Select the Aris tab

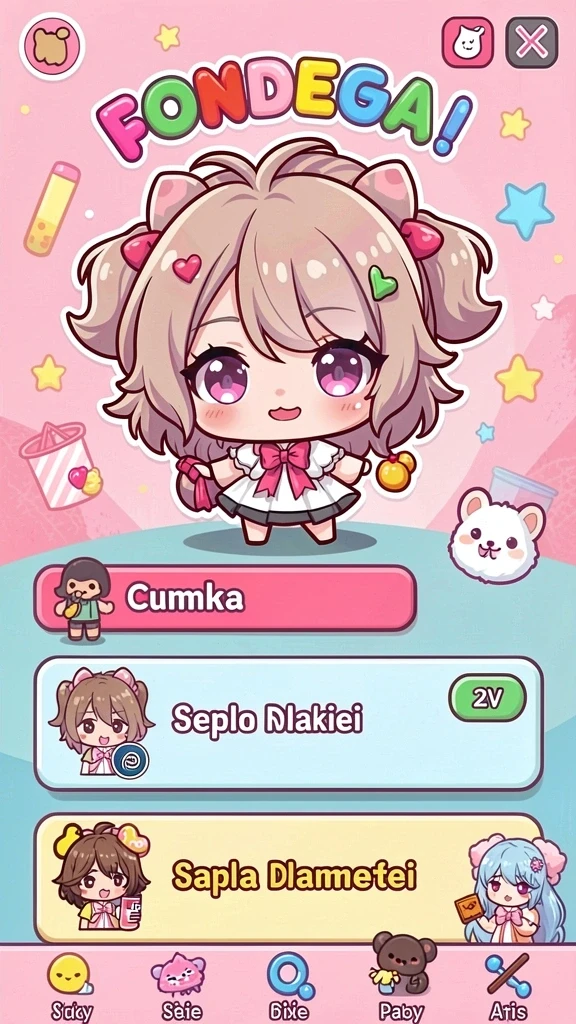pyautogui.click(x=508, y=984)
